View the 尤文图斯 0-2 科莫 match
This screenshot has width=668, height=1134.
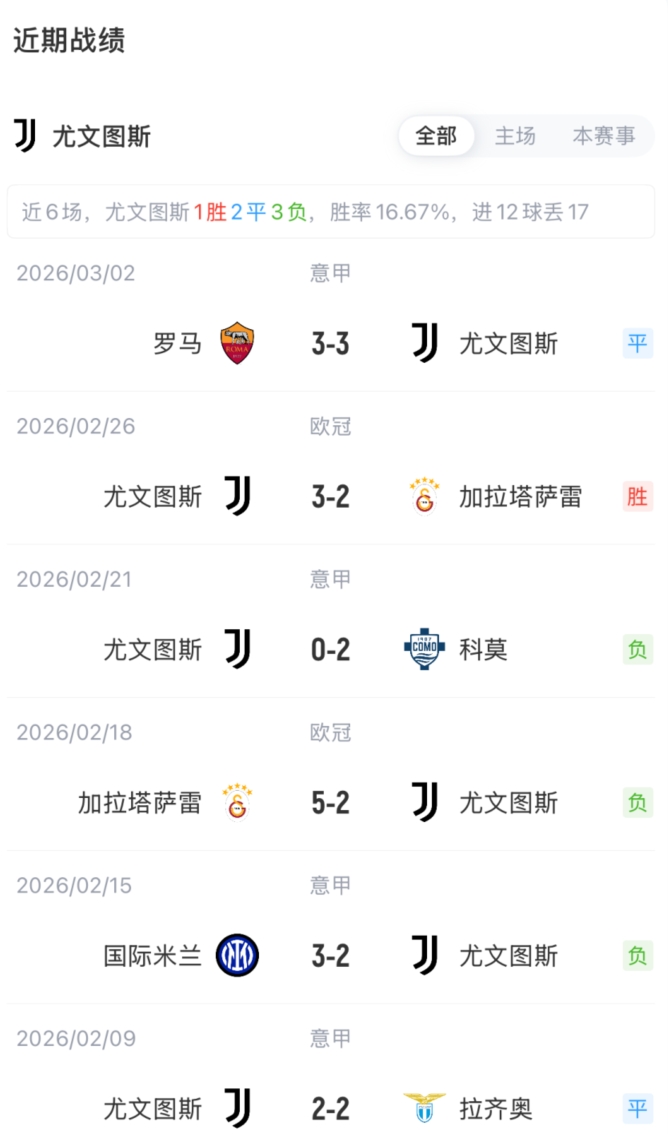(330, 650)
